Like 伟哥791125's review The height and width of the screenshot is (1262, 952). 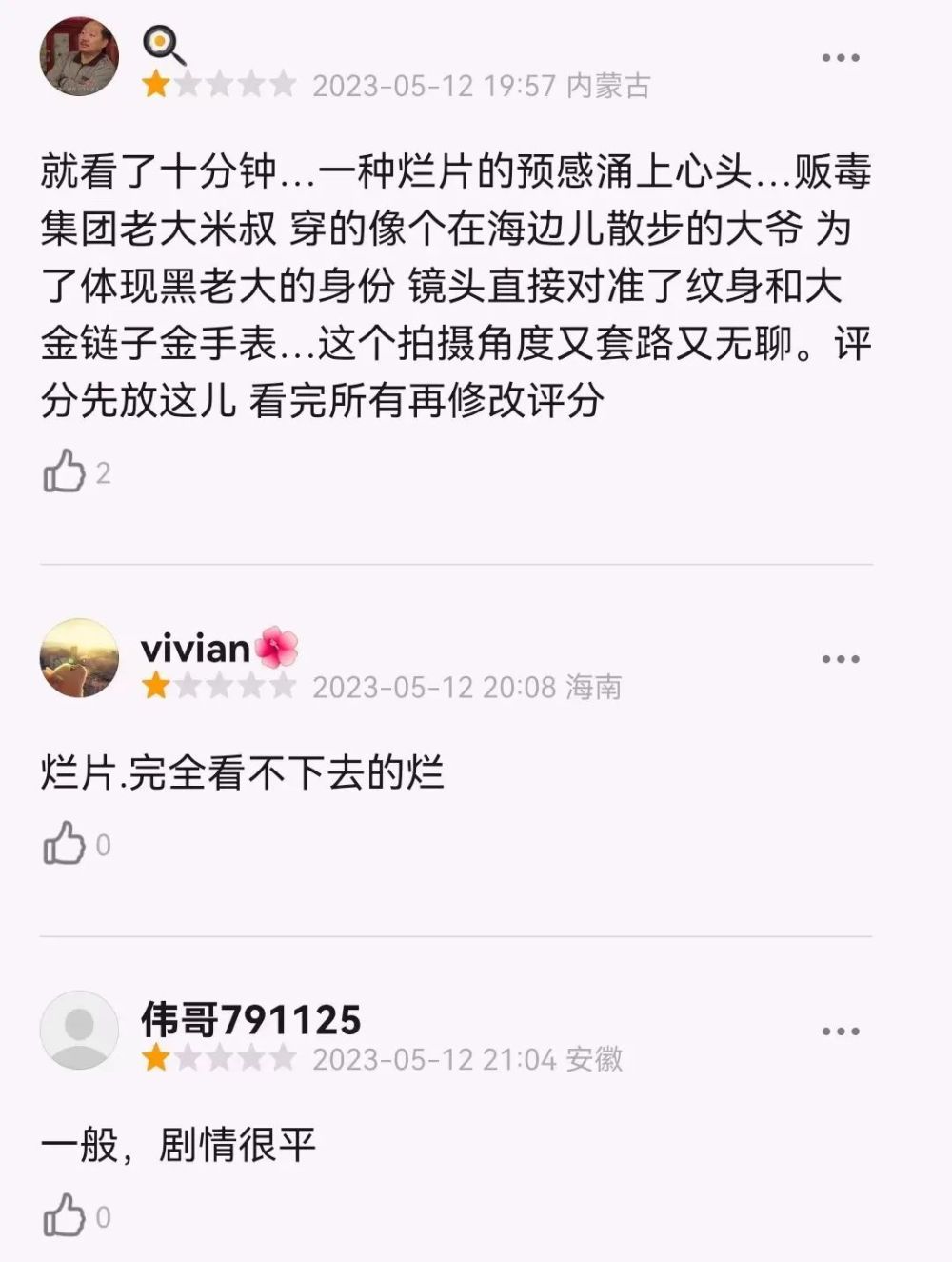point(65,1216)
